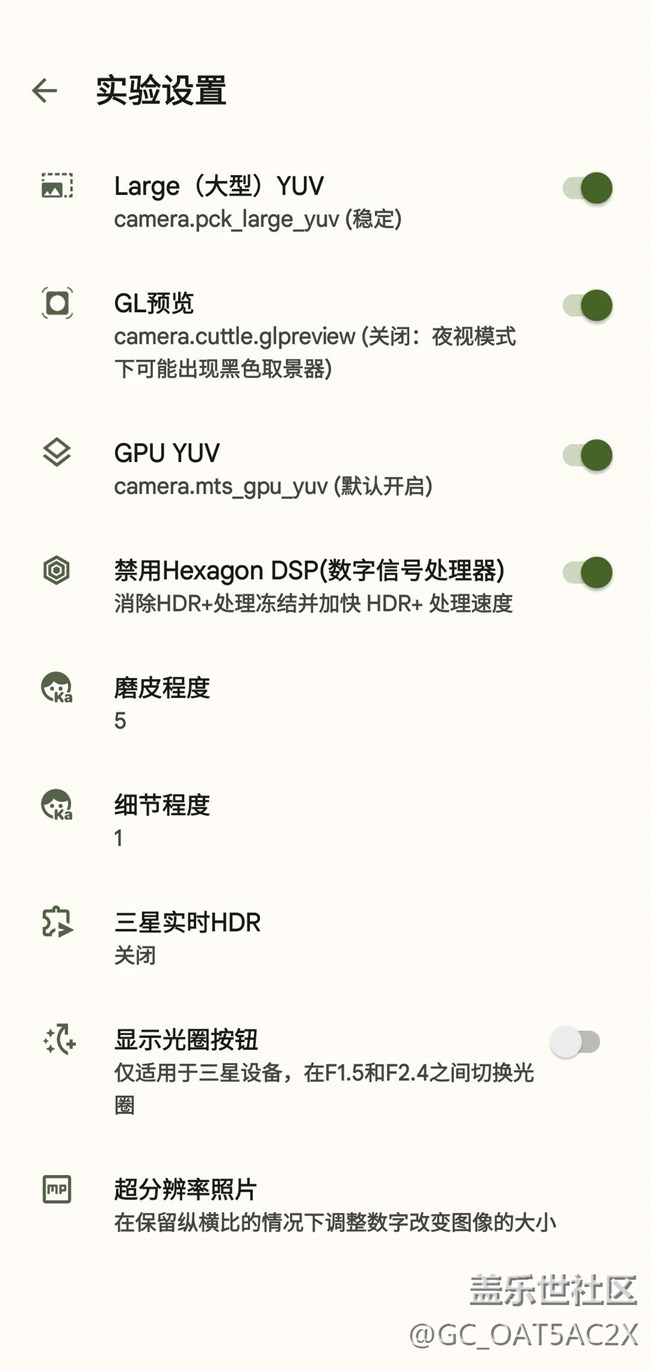Enable 显示光圈按钮 switch

coord(576,1042)
